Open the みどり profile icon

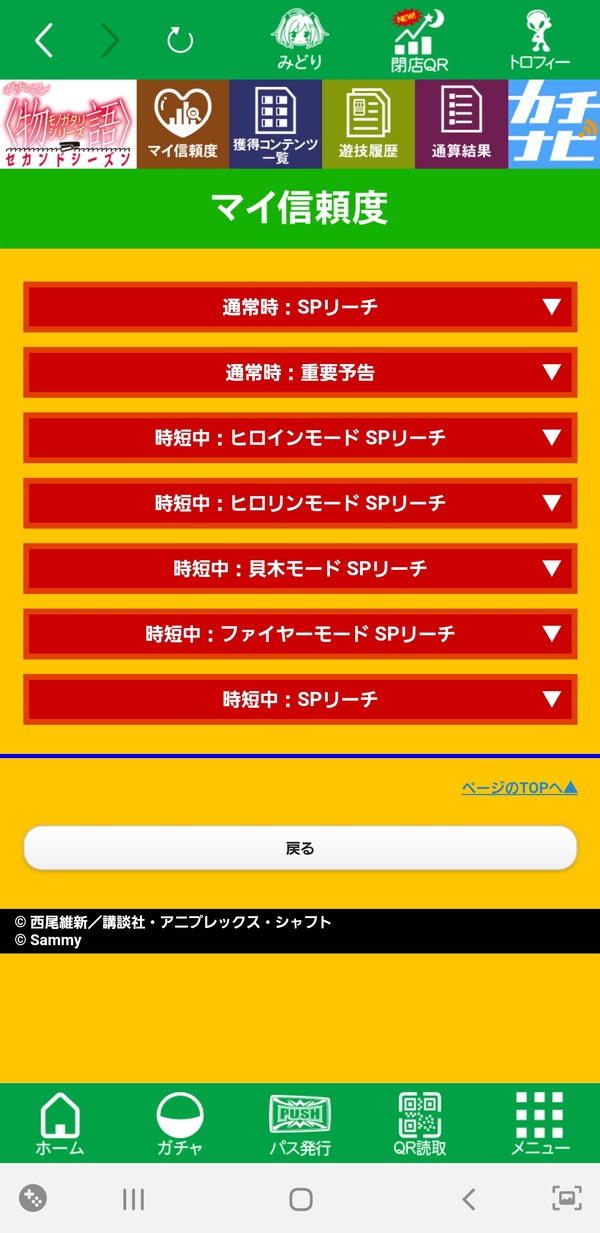coord(301,40)
